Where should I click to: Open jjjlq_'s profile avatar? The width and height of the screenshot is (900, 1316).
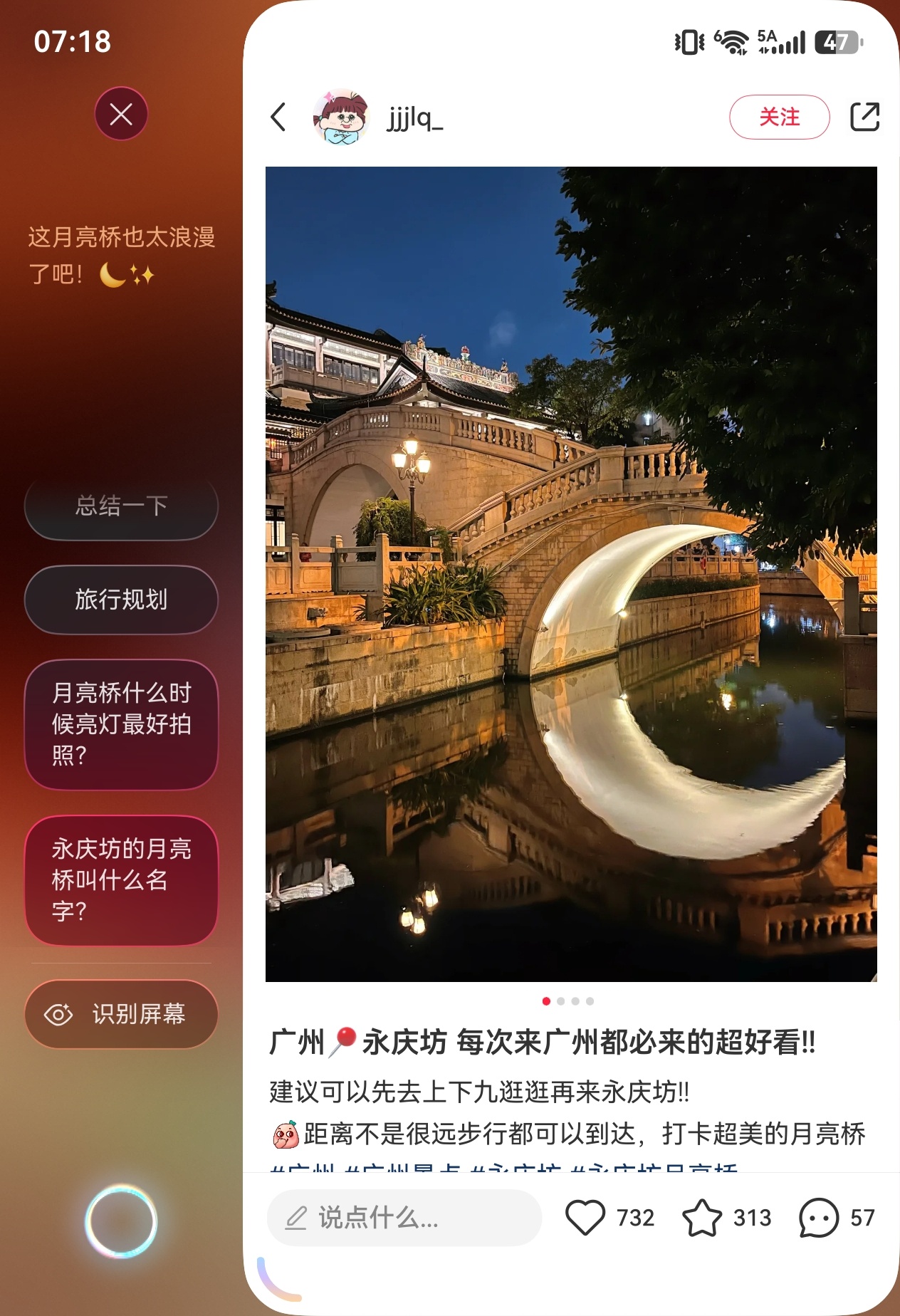point(342,117)
